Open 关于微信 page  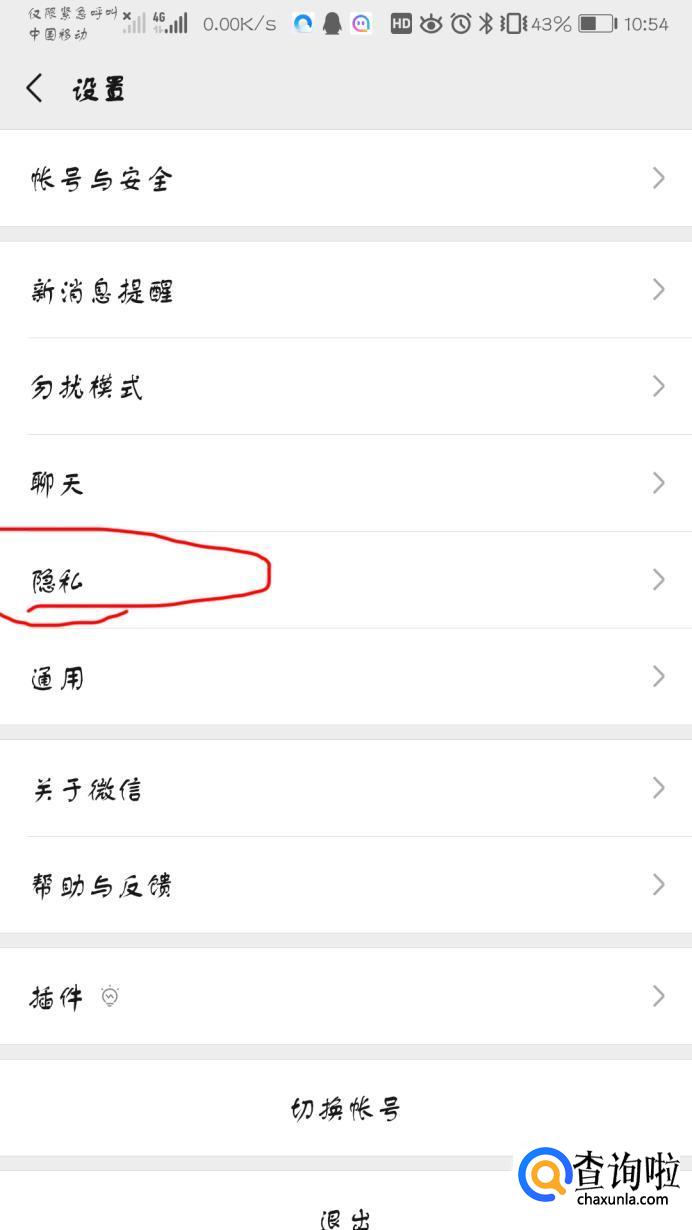(345, 789)
